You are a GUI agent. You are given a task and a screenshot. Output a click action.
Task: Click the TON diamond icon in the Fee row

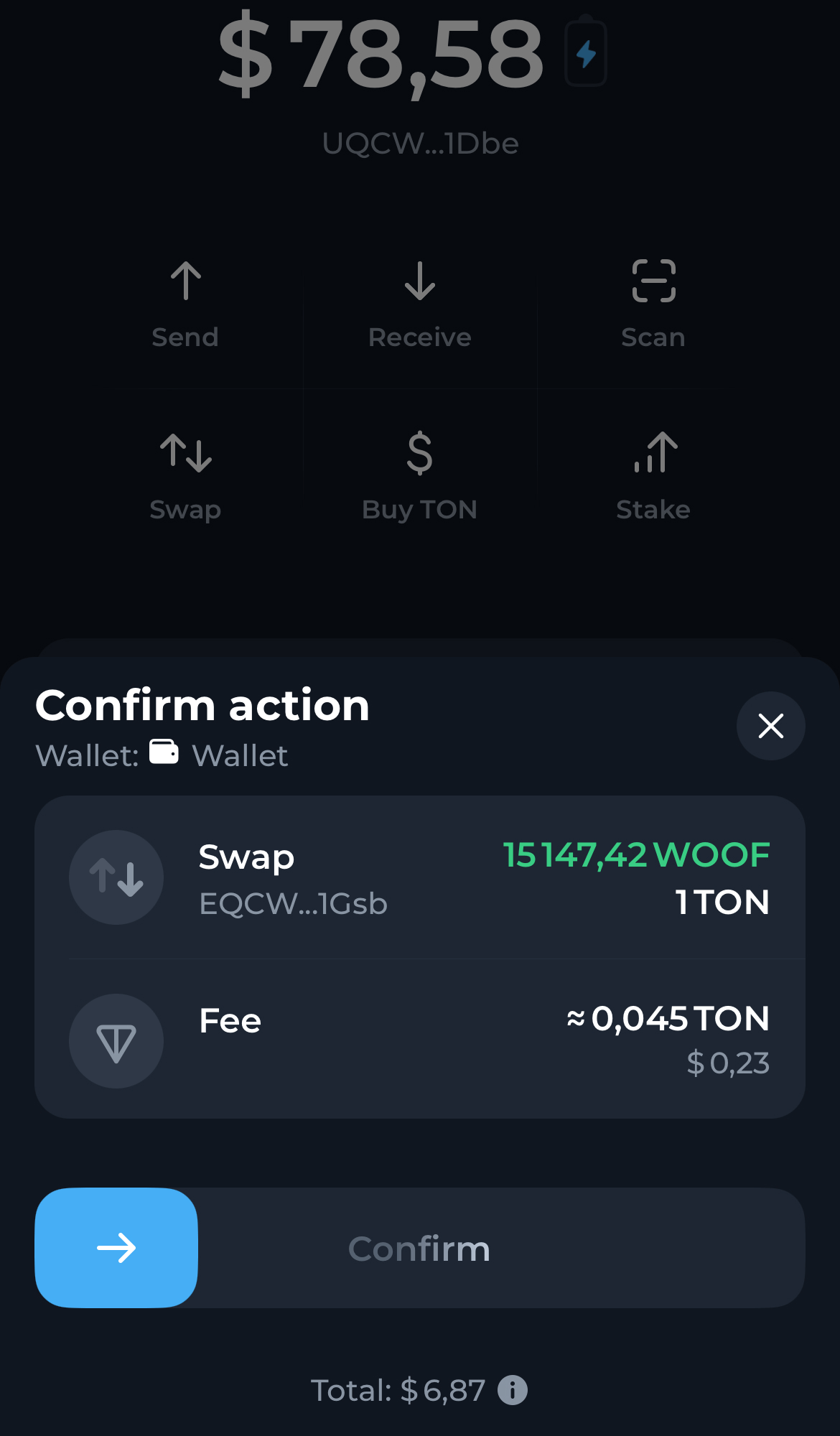[116, 1040]
